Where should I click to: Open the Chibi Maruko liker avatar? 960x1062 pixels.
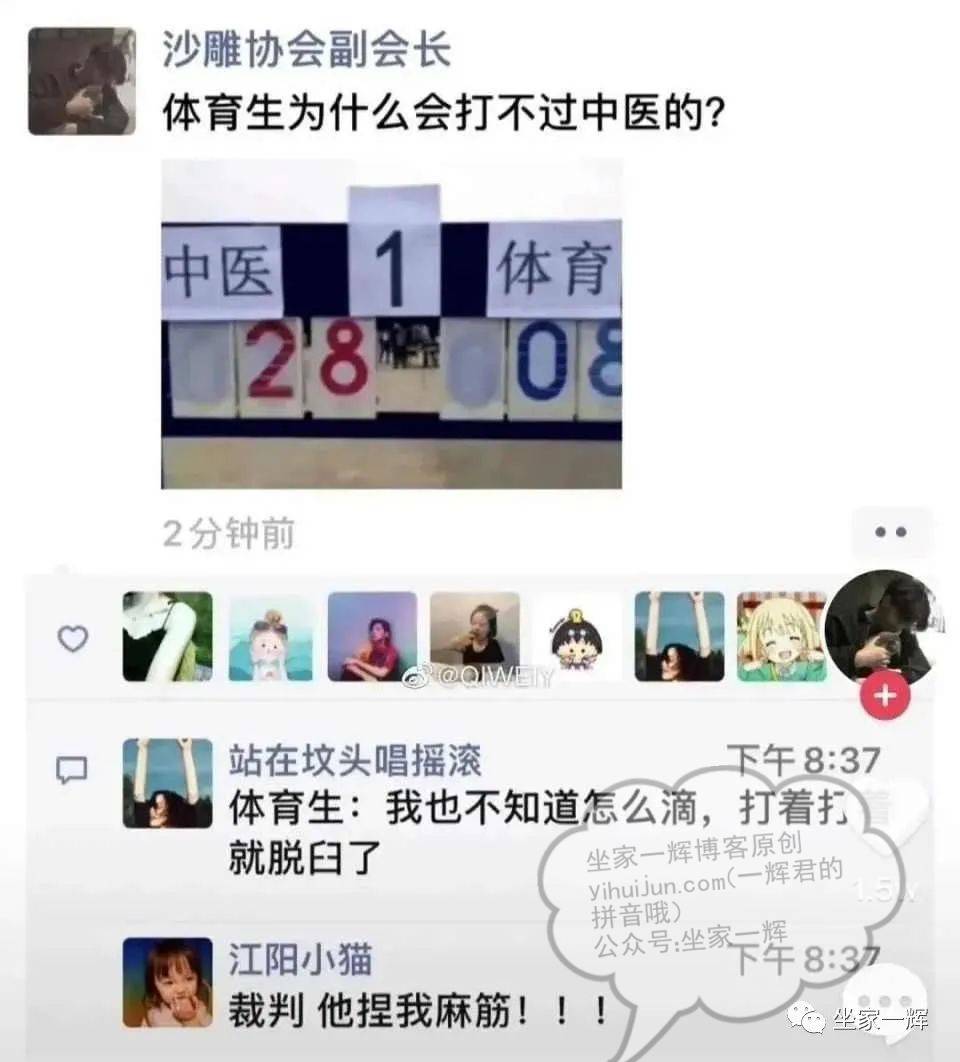[x=576, y=637]
